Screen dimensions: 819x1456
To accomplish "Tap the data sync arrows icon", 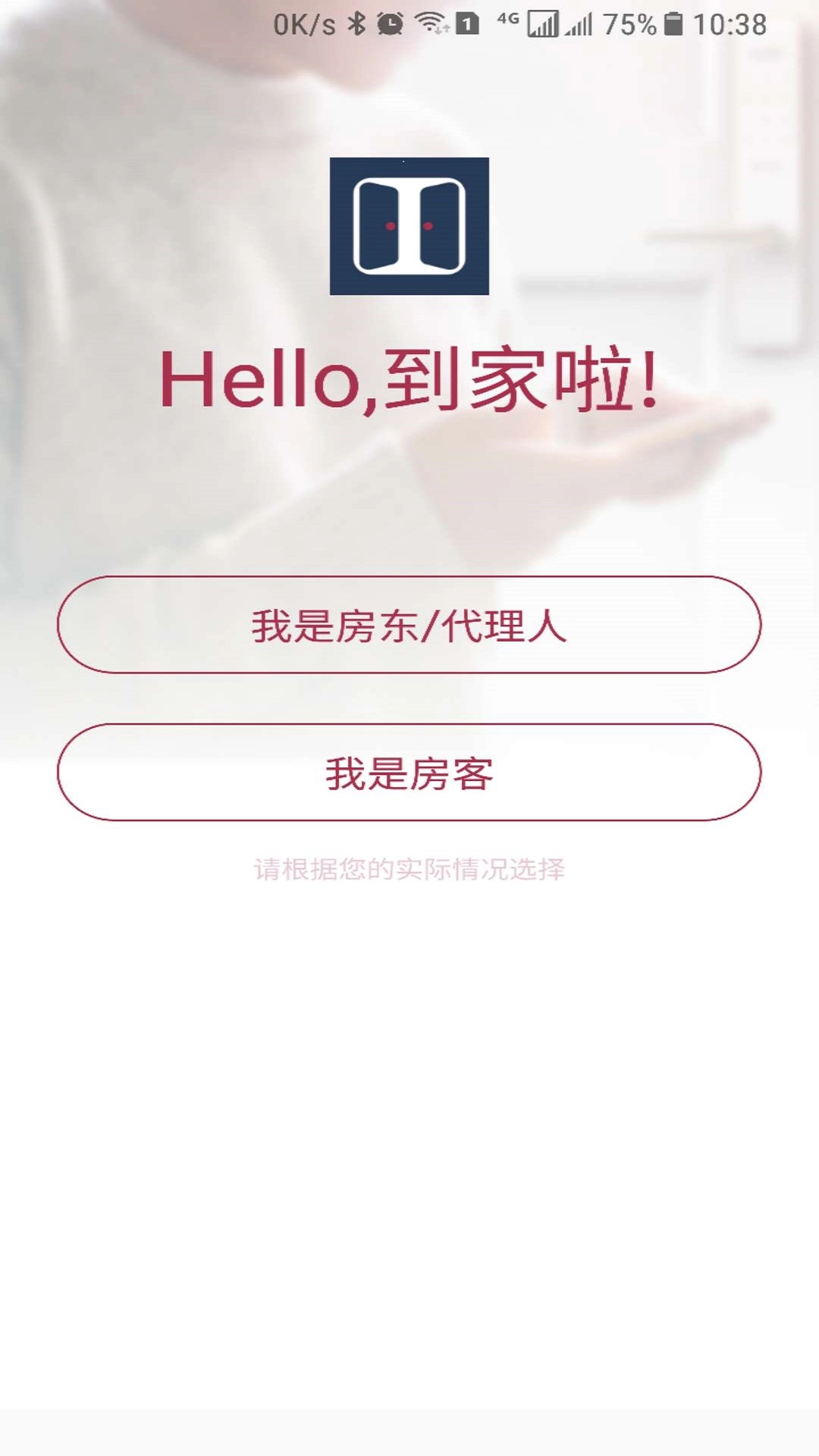I will coord(441,29).
